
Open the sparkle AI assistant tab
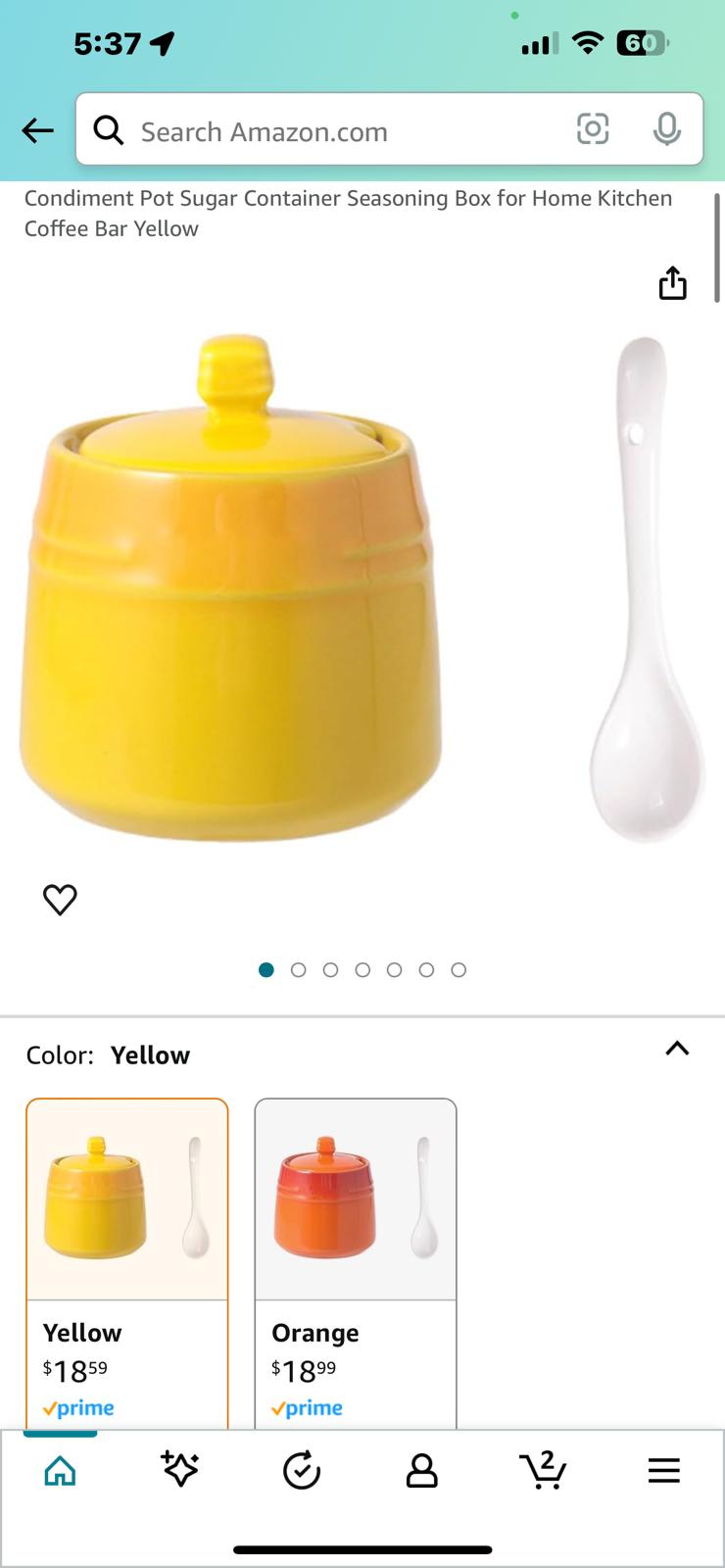pos(180,1470)
